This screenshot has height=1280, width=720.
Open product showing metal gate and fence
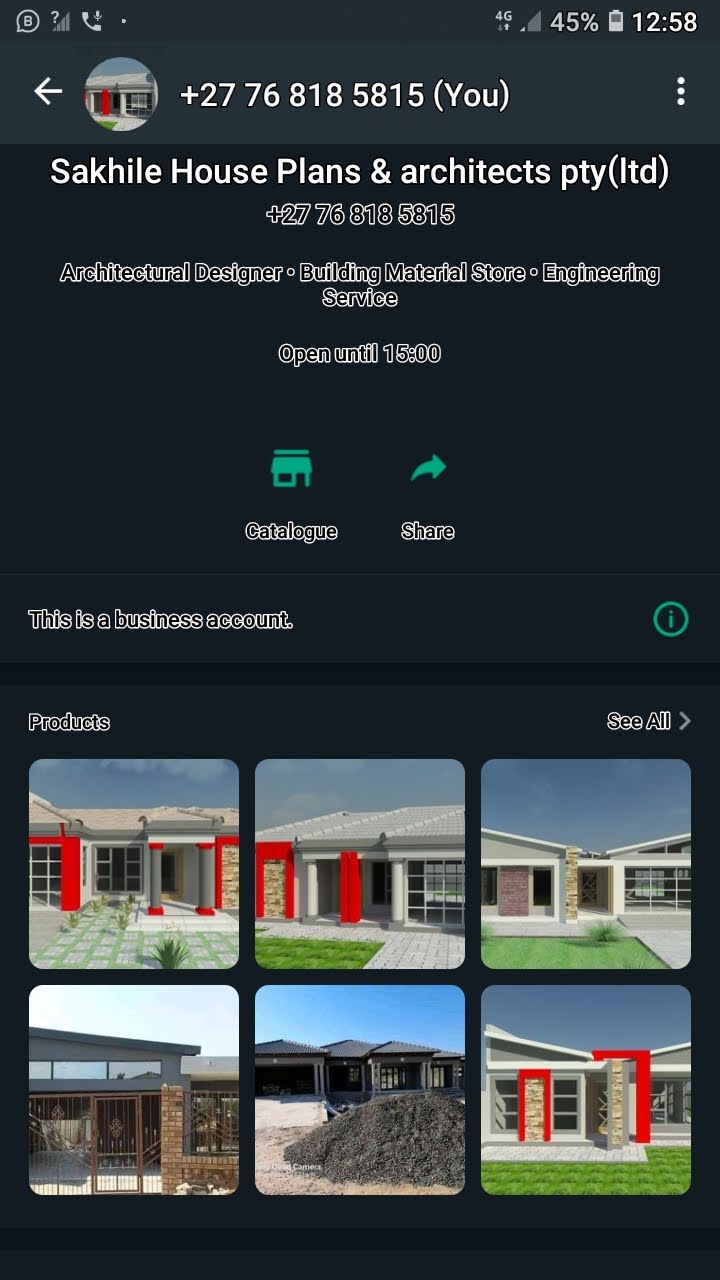pos(134,1090)
